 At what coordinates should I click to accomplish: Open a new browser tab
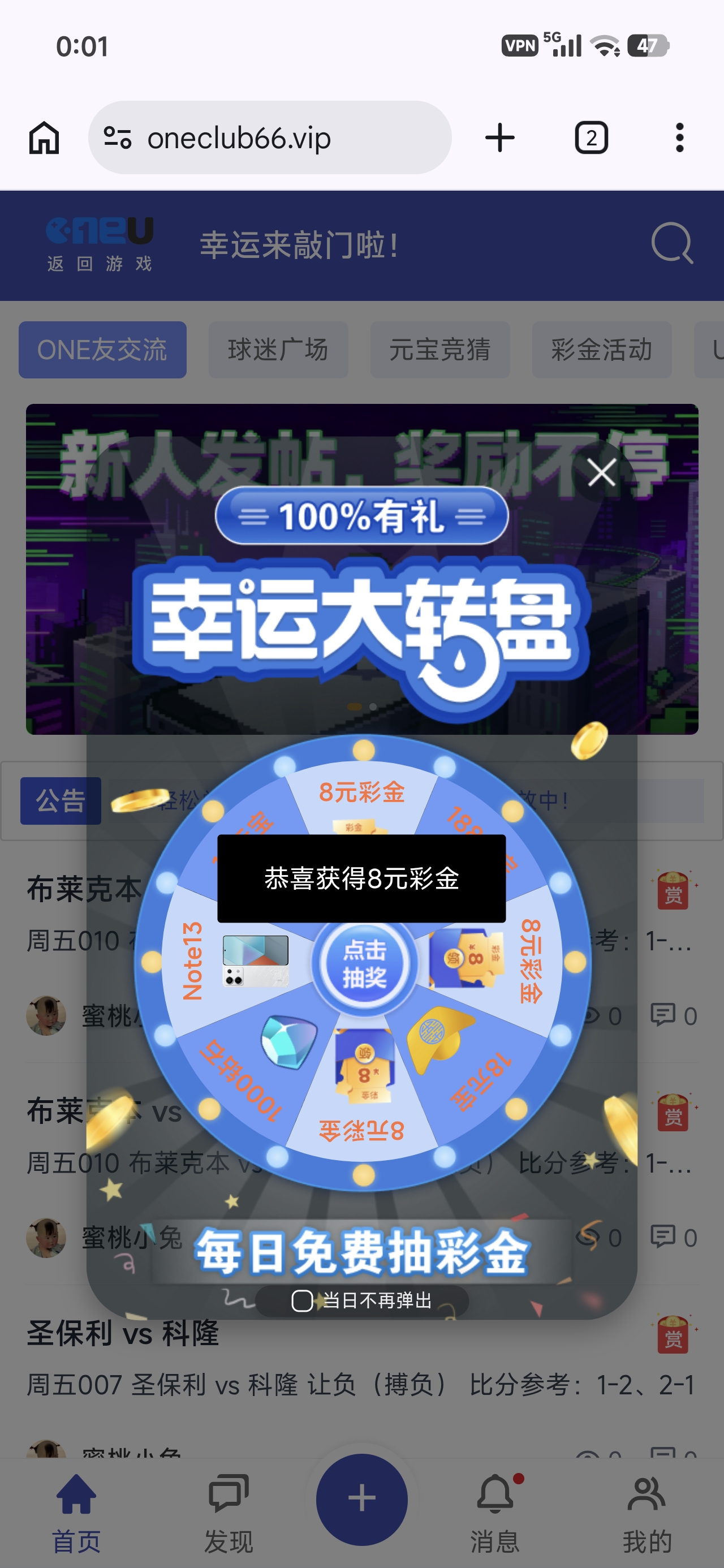click(499, 137)
